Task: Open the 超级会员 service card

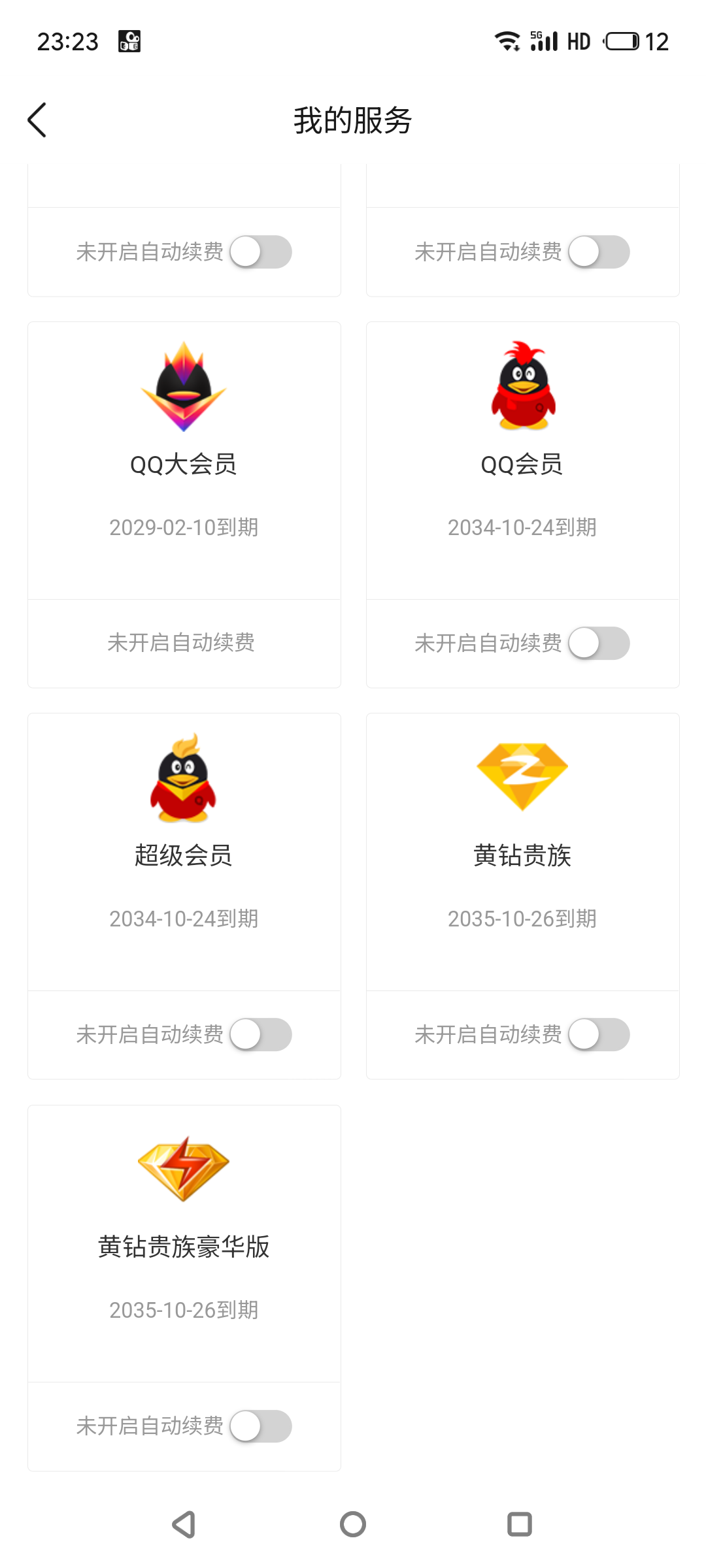Action: 184,851
